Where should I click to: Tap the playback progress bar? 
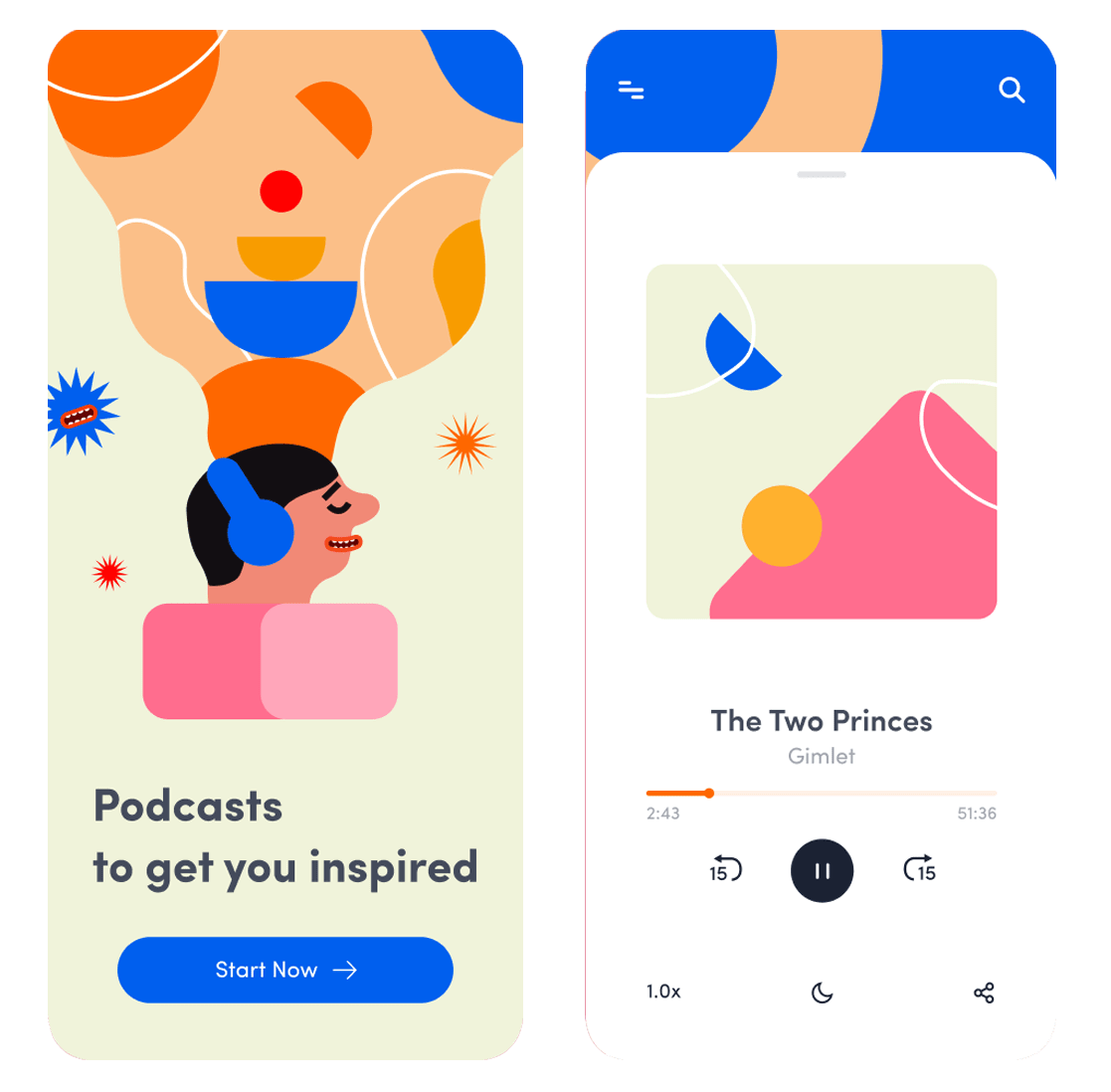pos(822,794)
